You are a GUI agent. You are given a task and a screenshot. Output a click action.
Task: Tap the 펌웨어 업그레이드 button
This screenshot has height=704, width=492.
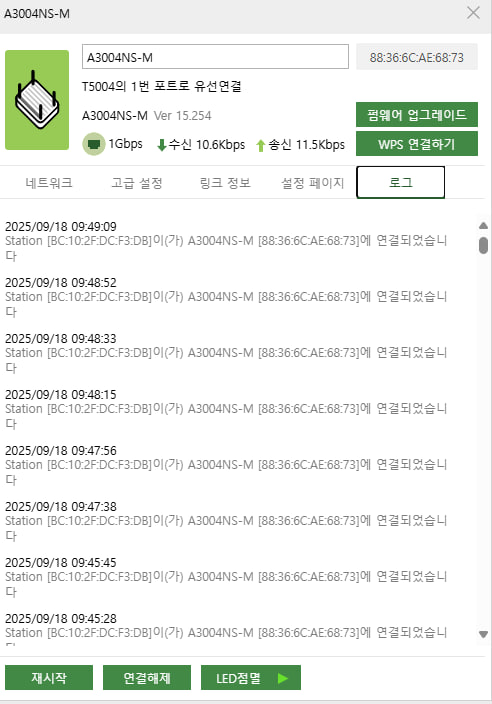417,115
